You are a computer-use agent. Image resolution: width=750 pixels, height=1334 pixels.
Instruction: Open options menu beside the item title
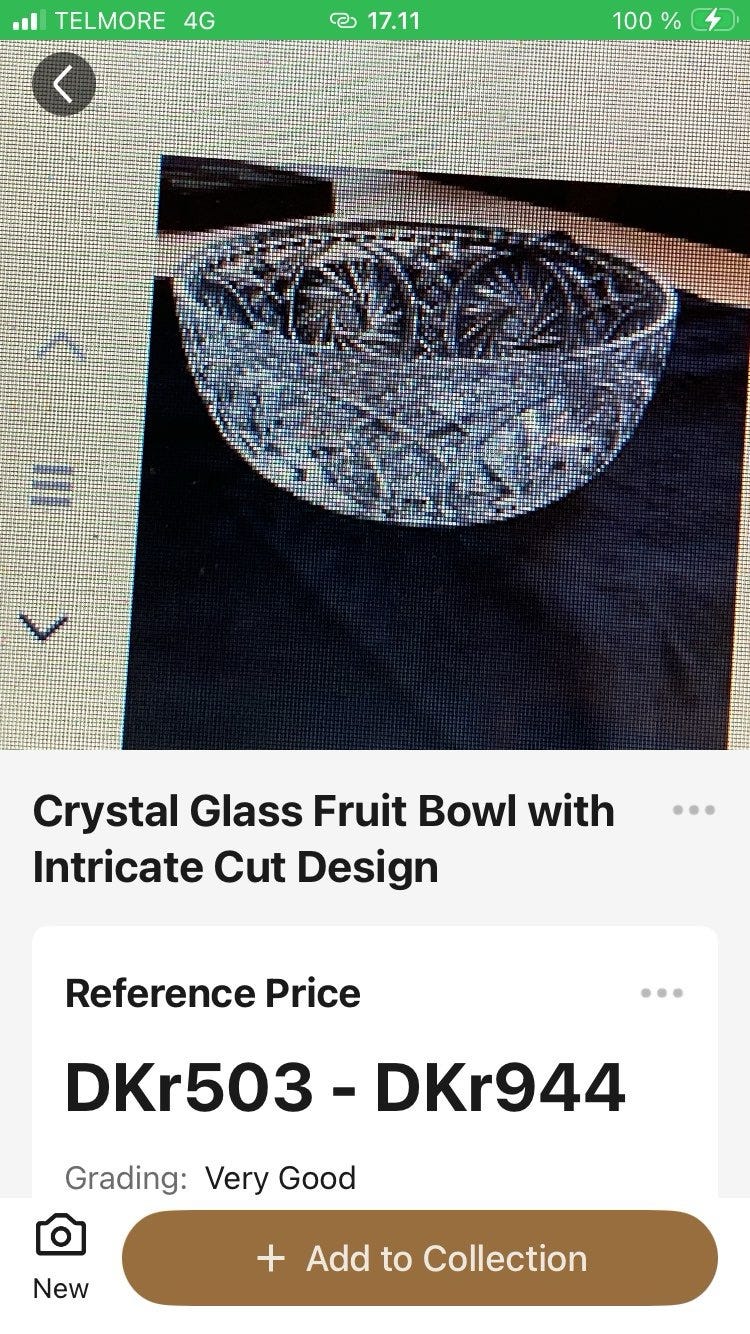pos(693,810)
